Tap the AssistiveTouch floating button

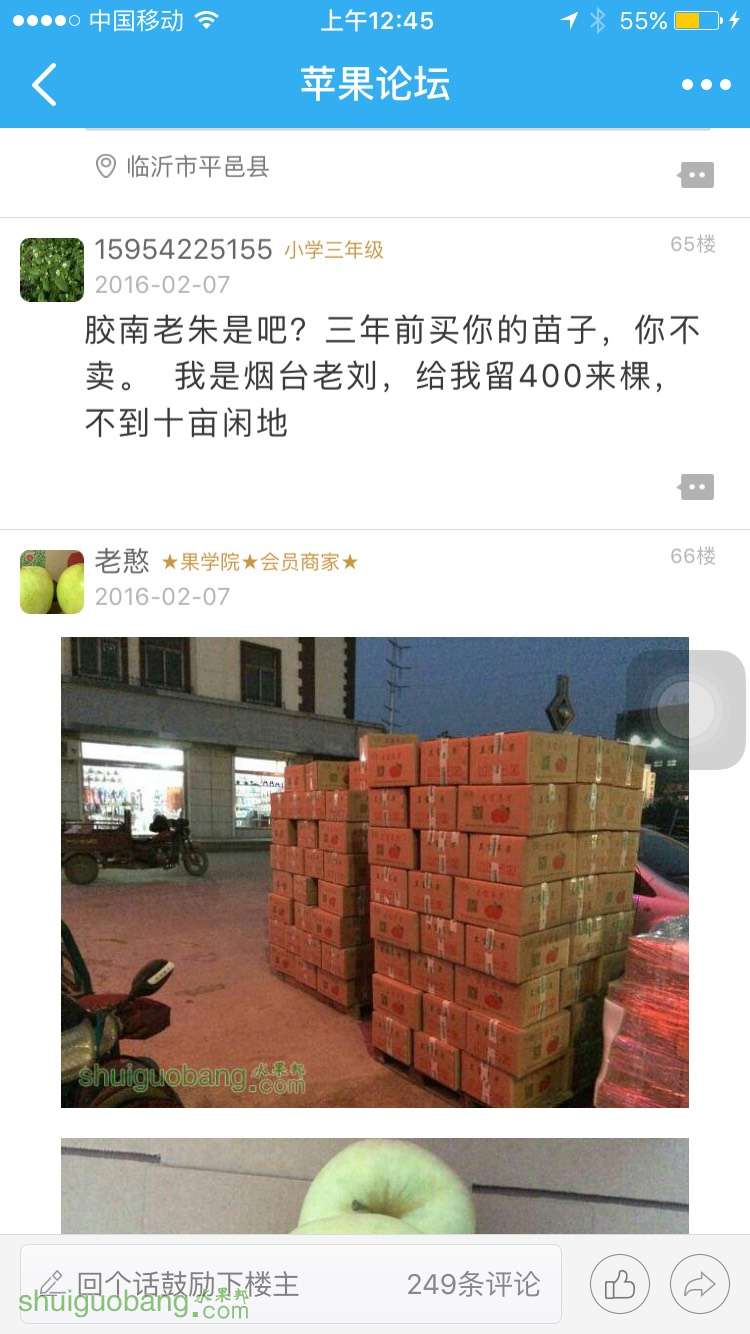coord(687,709)
